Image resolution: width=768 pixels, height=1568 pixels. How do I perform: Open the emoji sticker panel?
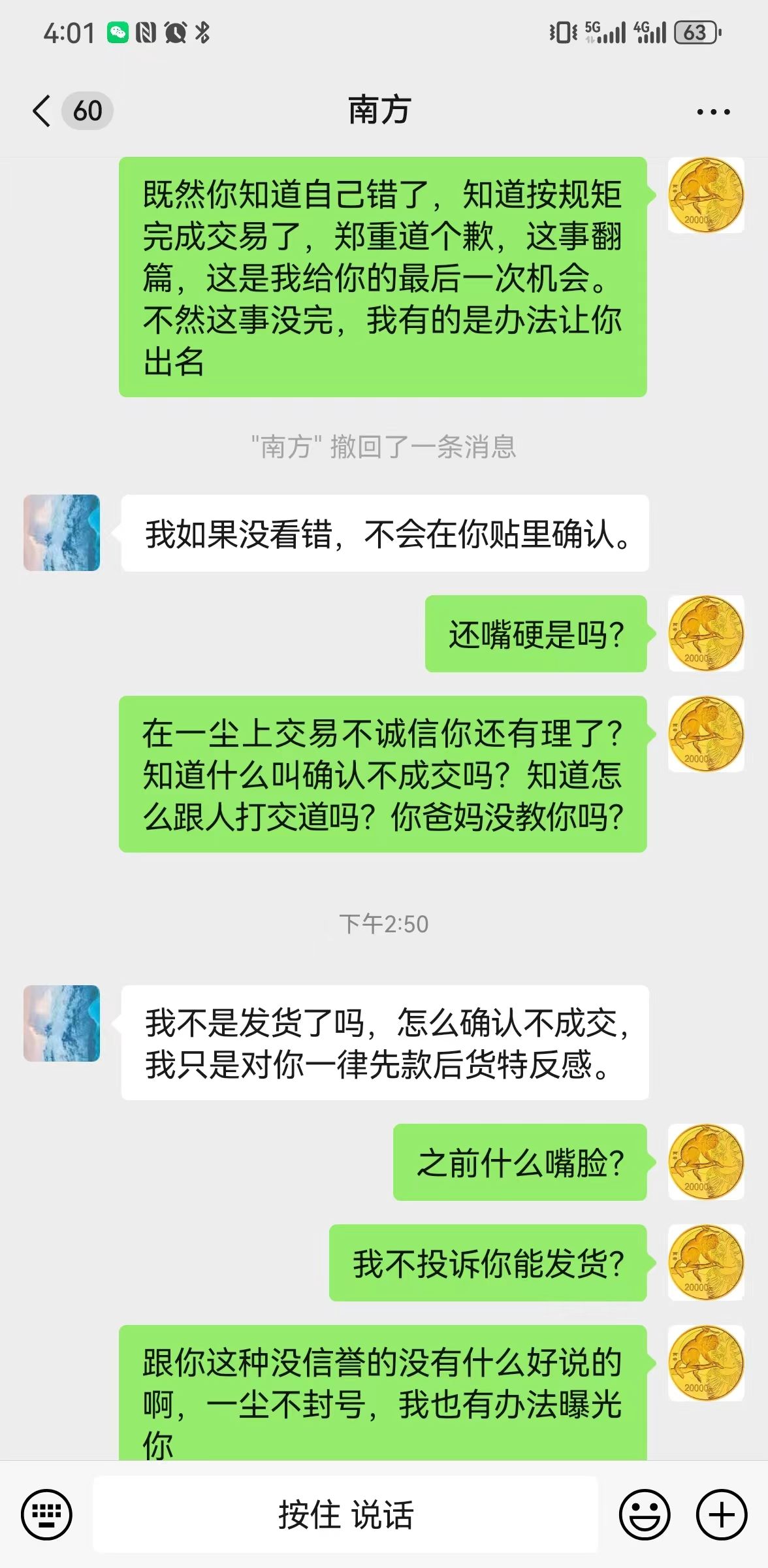tap(644, 1514)
